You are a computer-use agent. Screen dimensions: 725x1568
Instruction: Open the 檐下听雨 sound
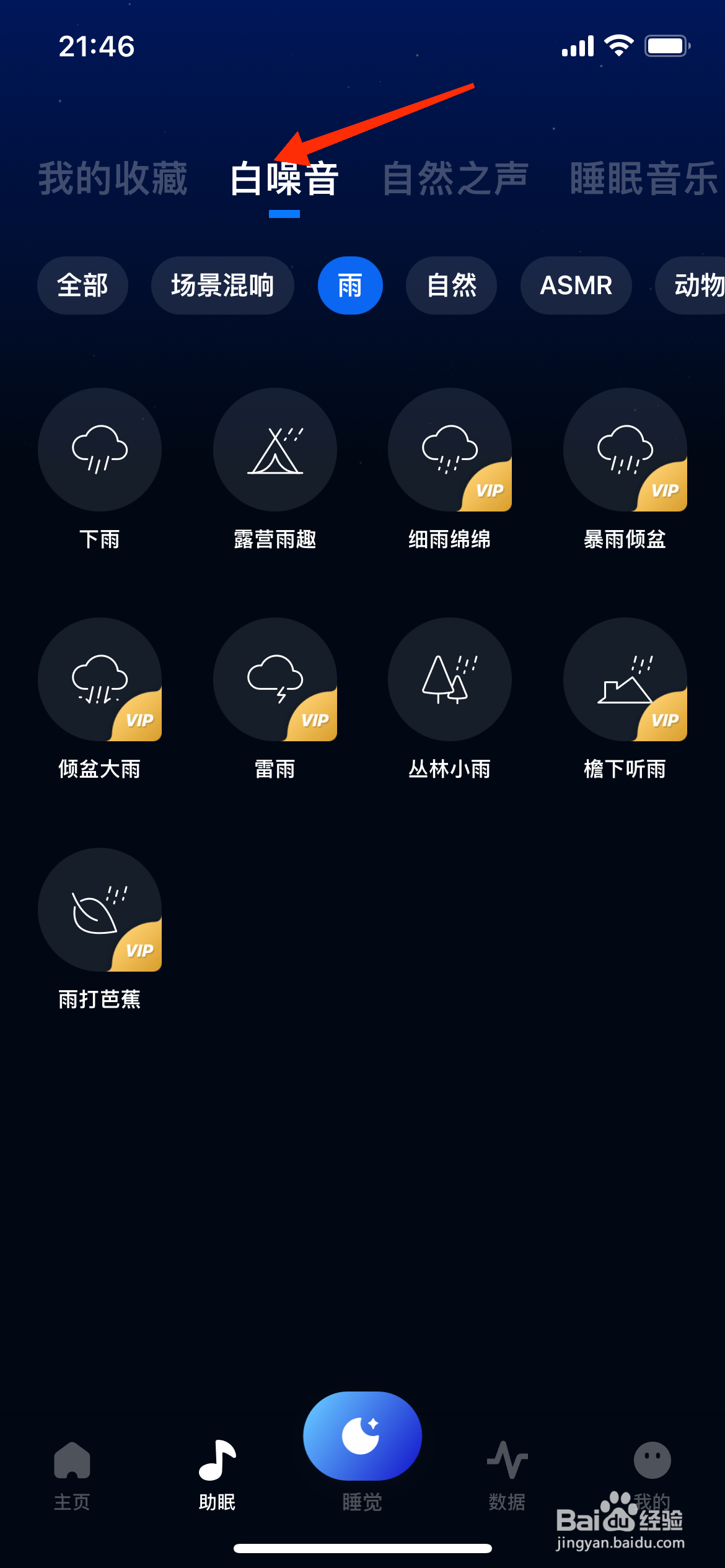(x=625, y=679)
